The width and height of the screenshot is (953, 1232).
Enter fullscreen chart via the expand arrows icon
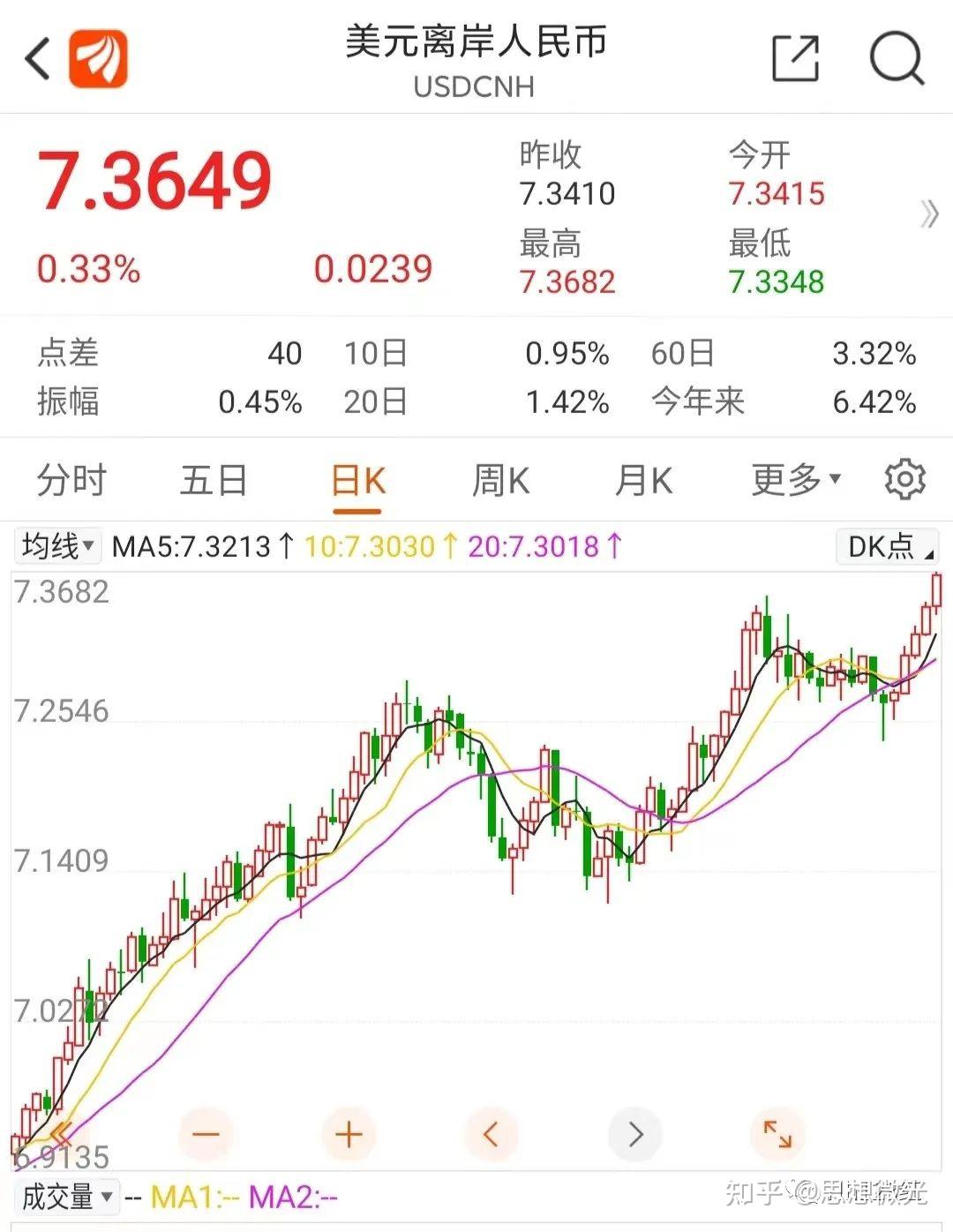click(776, 1134)
